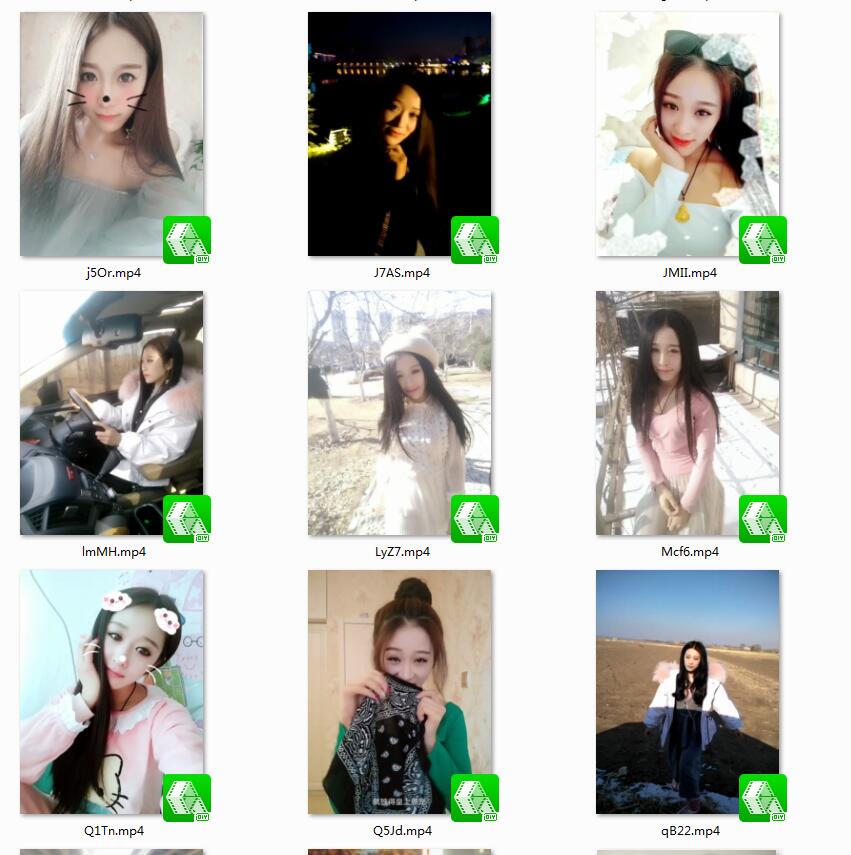Tap the lmMH.mp4 file thumbnail
This screenshot has width=851, height=855.
(111, 413)
